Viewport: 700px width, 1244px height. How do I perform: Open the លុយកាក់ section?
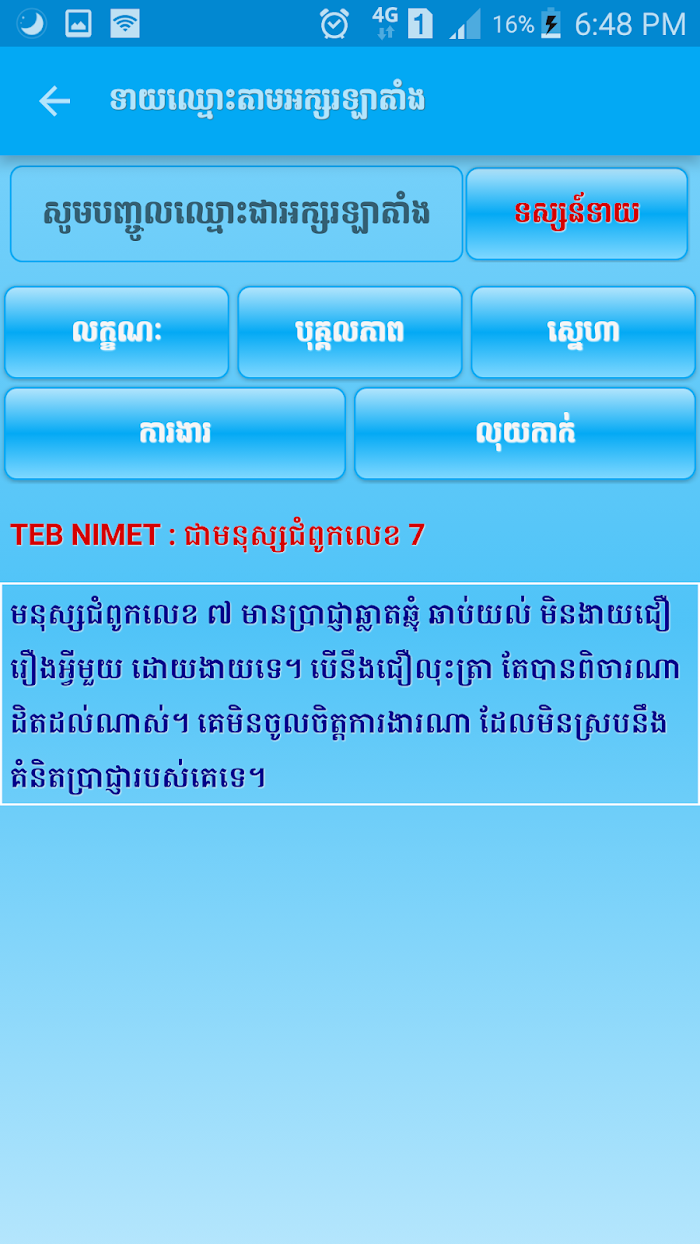click(525, 433)
